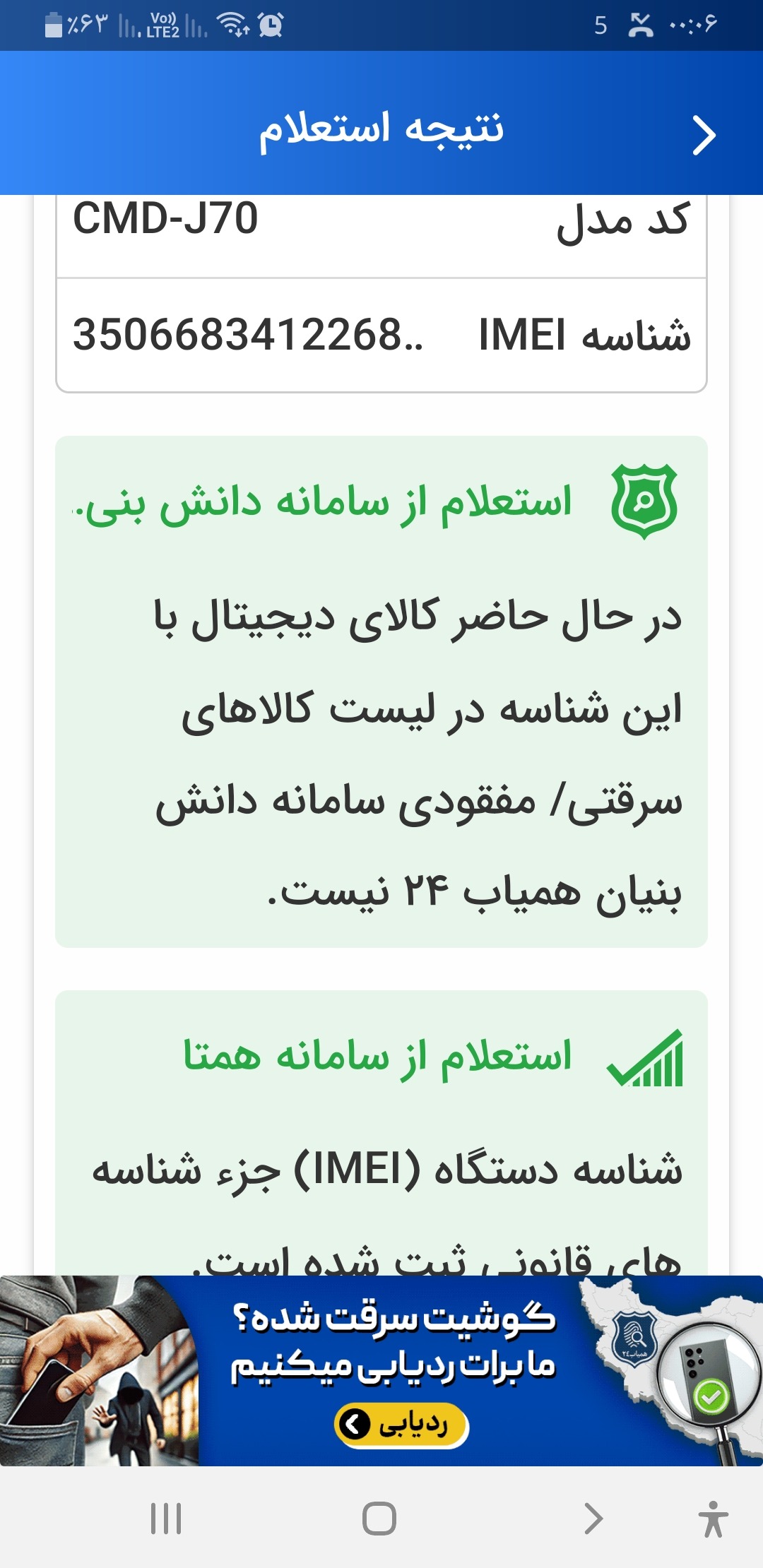Go to the home screen
This screenshot has width=763, height=1568.
[x=379, y=1519]
